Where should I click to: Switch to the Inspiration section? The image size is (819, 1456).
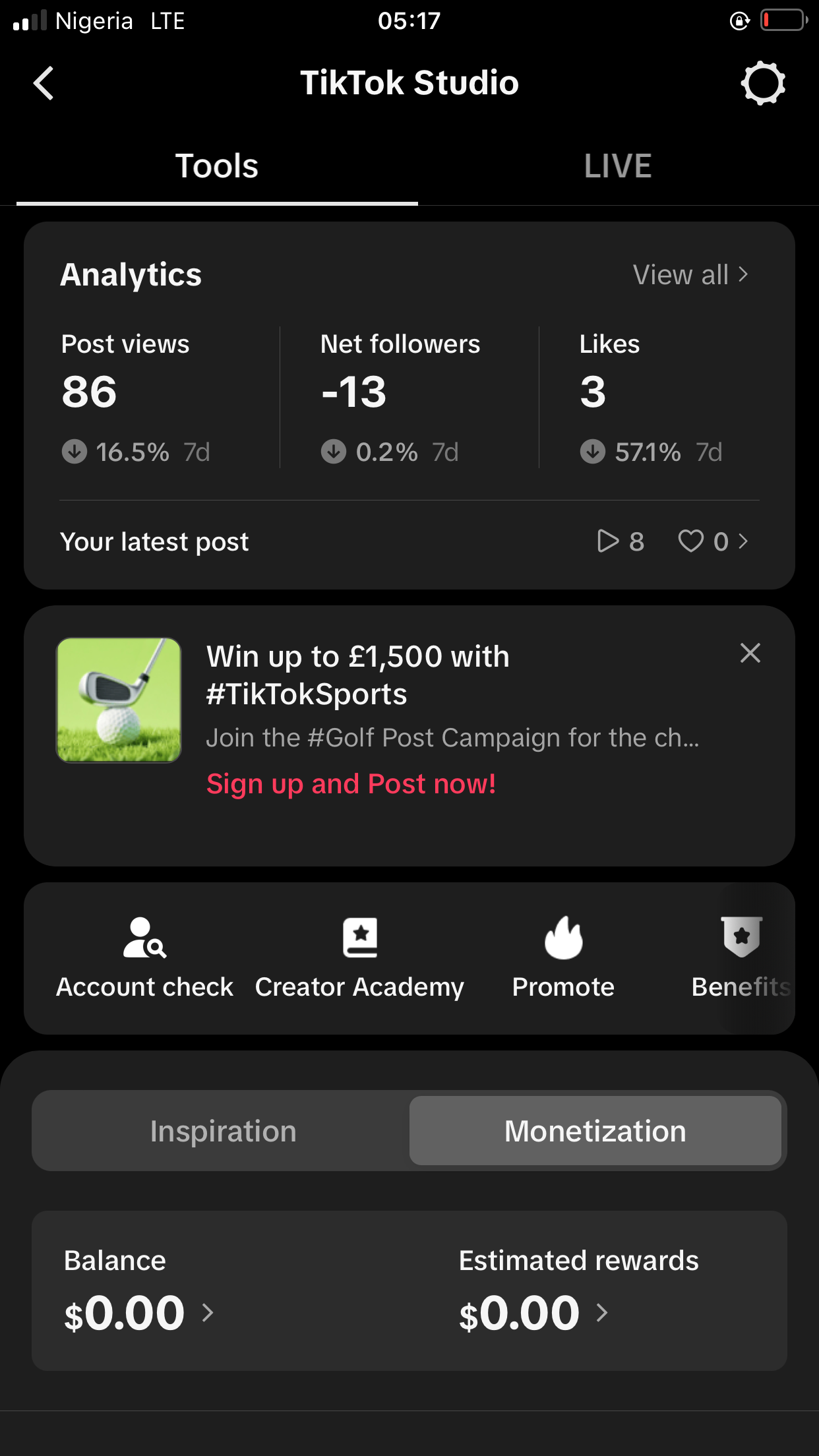coord(223,1131)
